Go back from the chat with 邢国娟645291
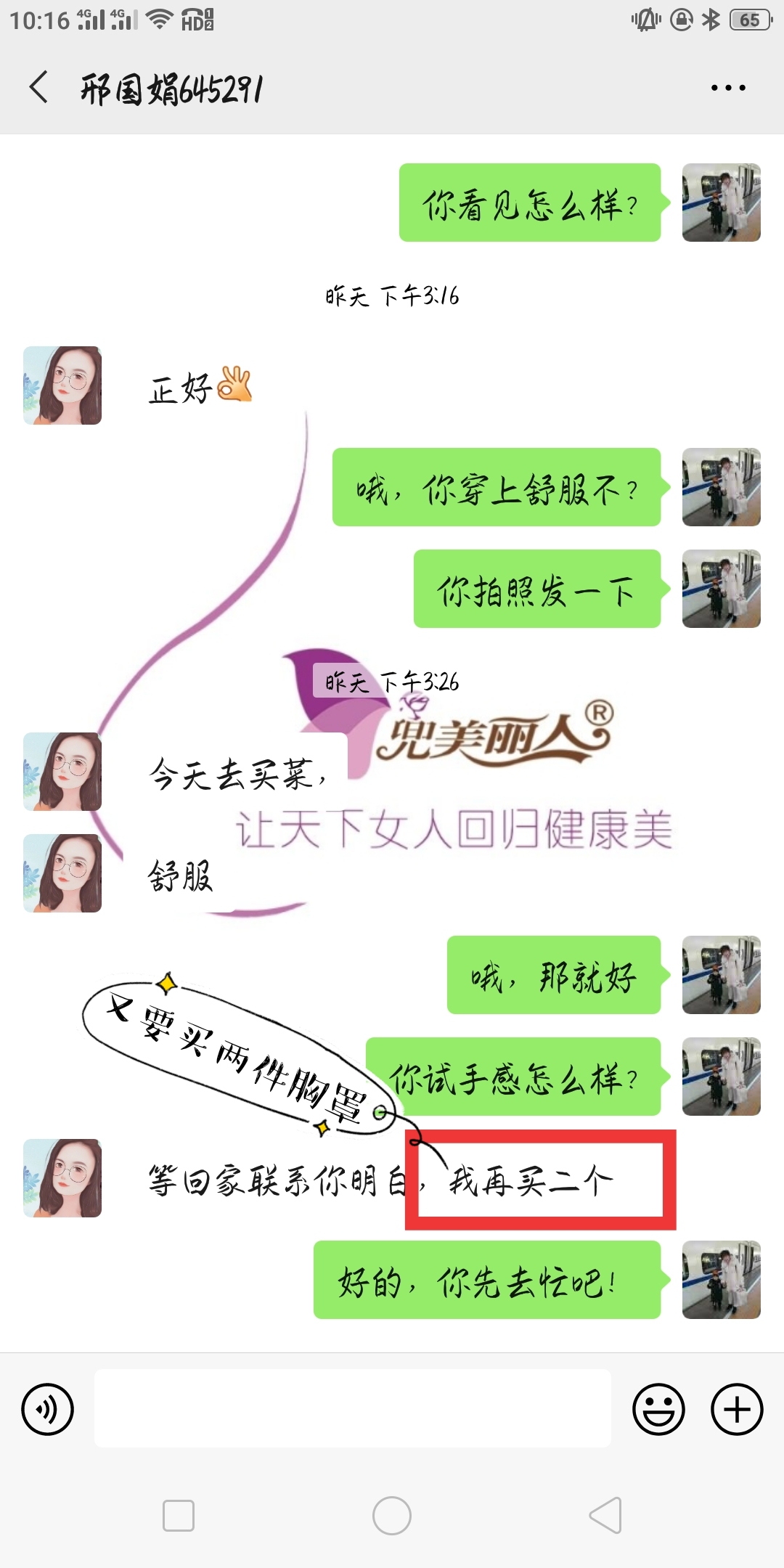 (39, 88)
